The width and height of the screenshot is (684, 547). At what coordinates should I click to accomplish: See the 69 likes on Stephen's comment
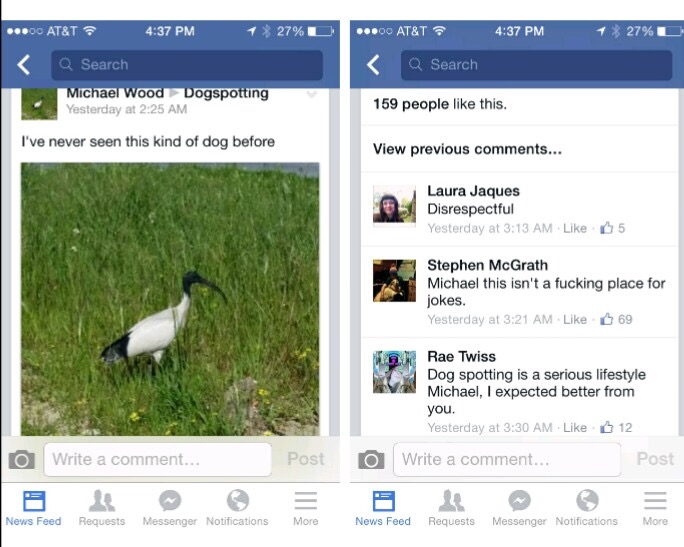[617, 319]
